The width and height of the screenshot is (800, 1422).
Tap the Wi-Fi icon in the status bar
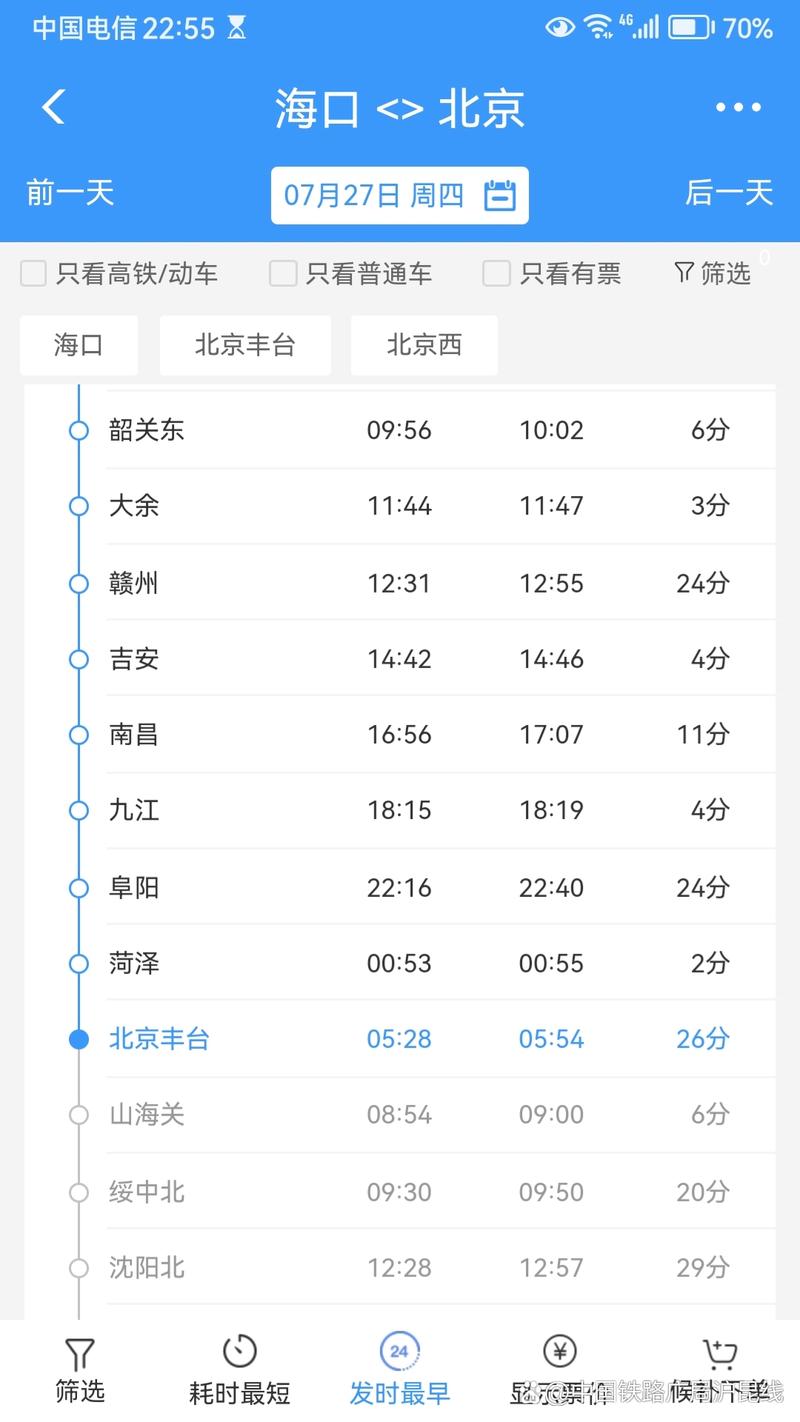[x=600, y=25]
